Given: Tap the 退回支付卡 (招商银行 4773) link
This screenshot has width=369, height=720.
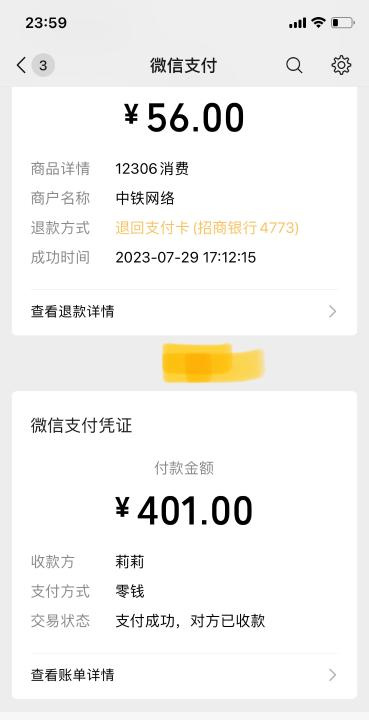Looking at the screenshot, I should coord(207,228).
